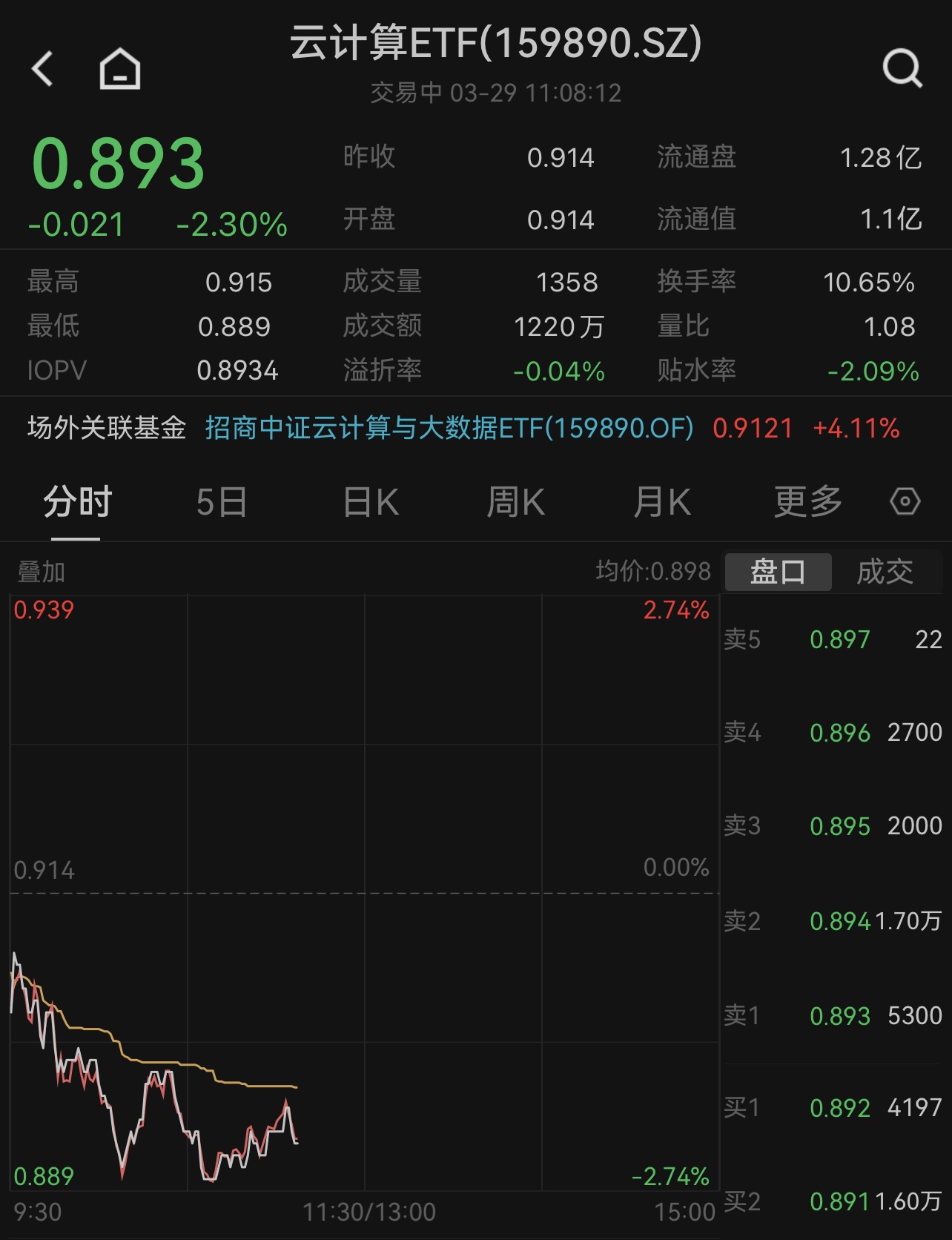952x1240 pixels.
Task: Open linked fund 招商中证云计算与大数据ETF
Action: [x=449, y=428]
